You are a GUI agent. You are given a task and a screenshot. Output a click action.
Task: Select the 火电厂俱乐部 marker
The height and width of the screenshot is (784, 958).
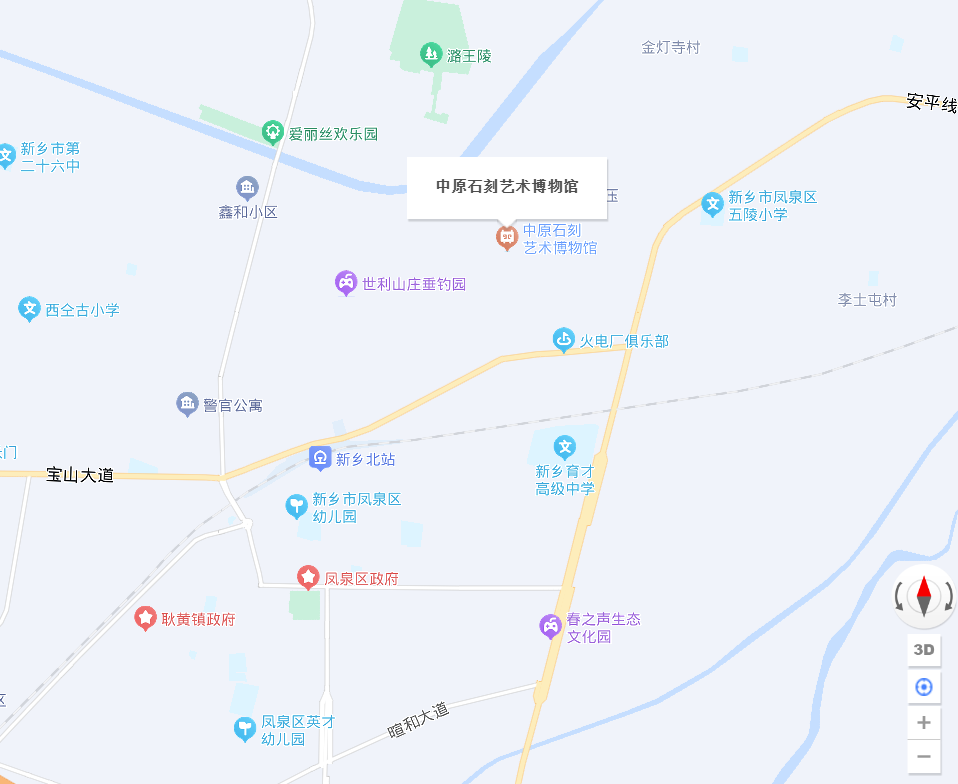click(x=564, y=340)
